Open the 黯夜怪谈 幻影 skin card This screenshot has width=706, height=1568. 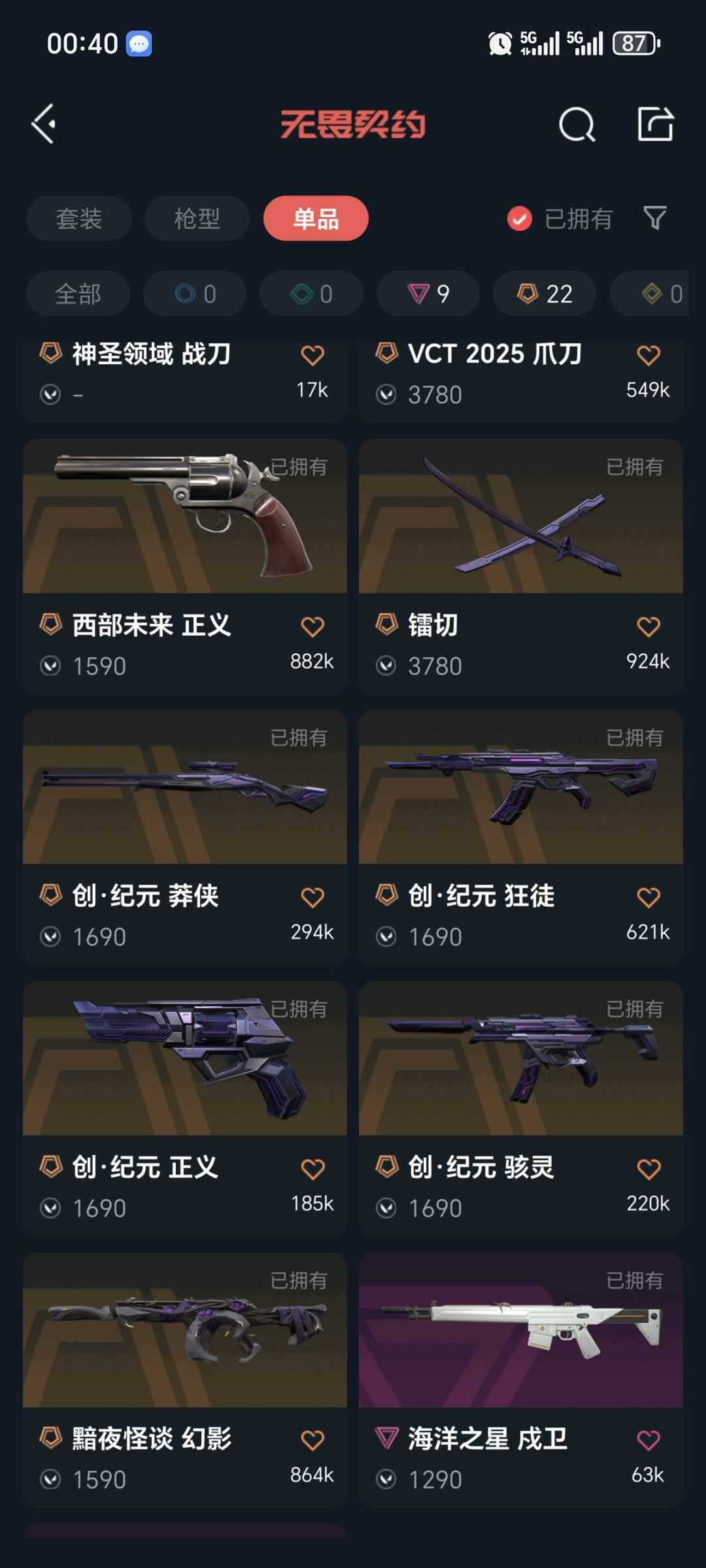185,1380
